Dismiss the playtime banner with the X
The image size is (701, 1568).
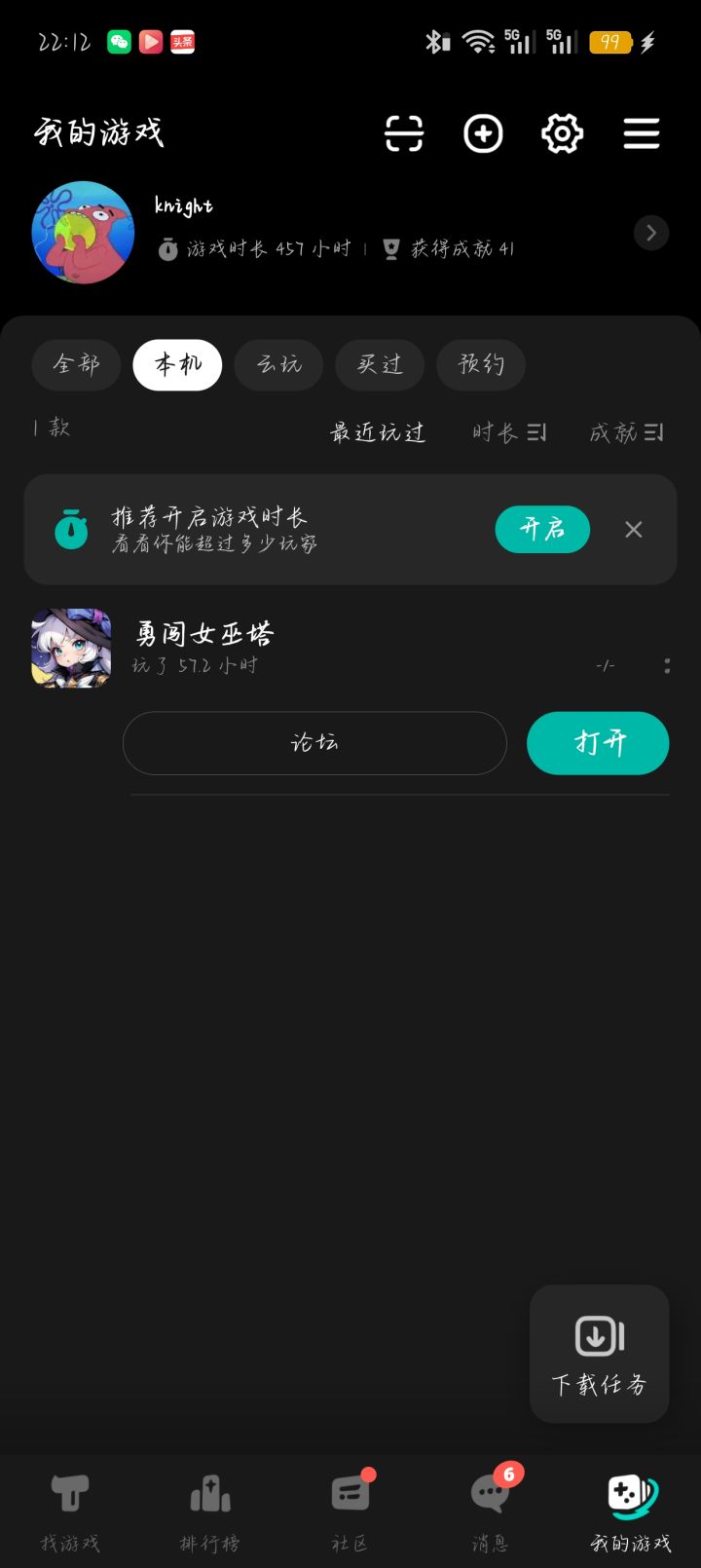[x=633, y=529]
